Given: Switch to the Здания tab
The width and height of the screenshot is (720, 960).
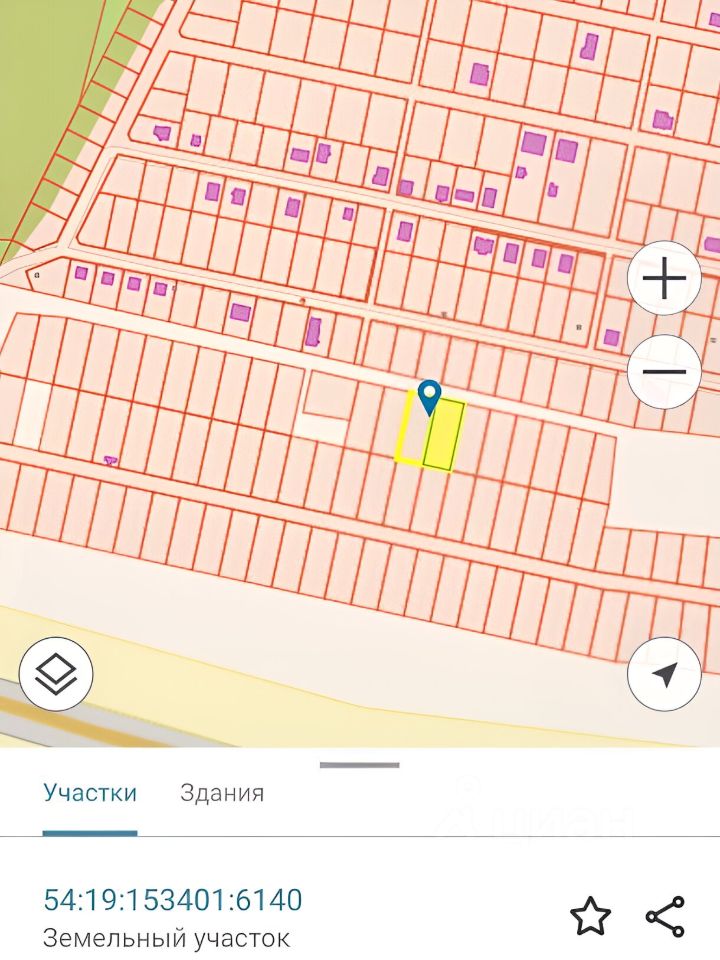Looking at the screenshot, I should 222,794.
